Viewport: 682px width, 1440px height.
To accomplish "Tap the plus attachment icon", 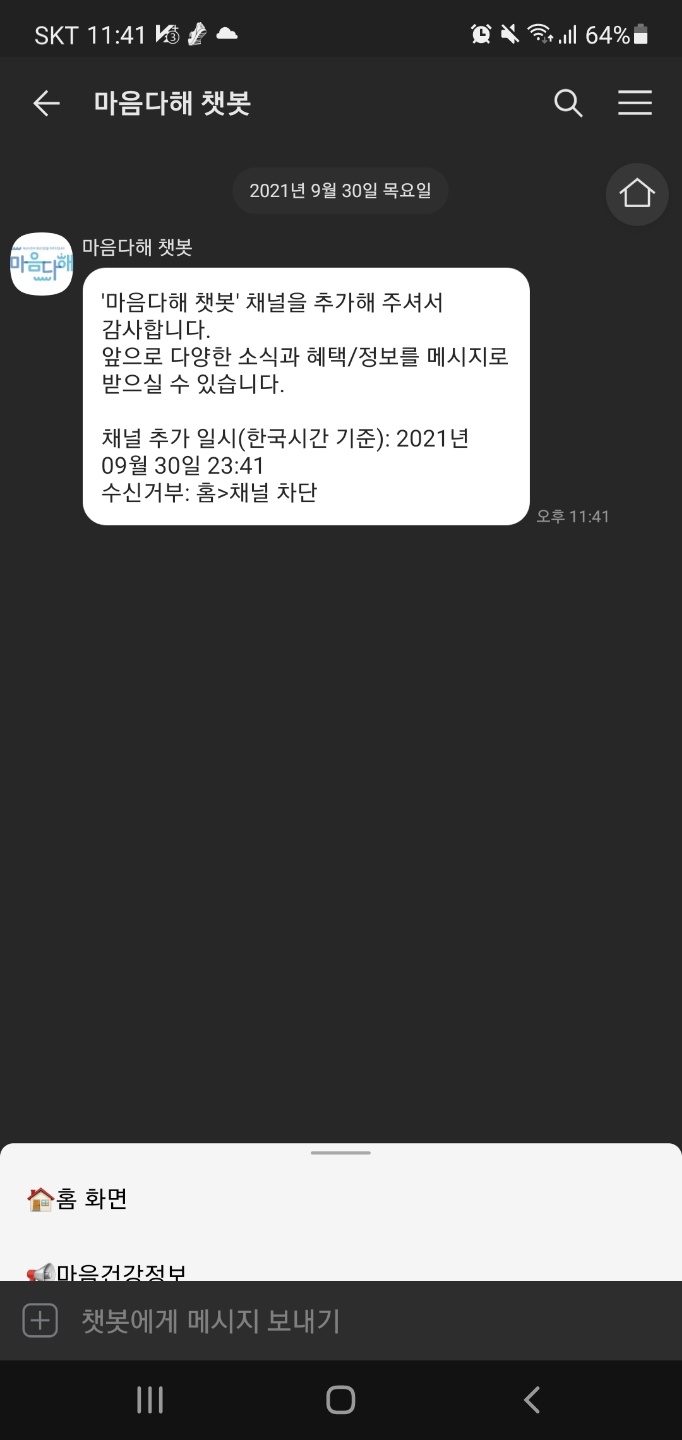I will pos(40,1321).
